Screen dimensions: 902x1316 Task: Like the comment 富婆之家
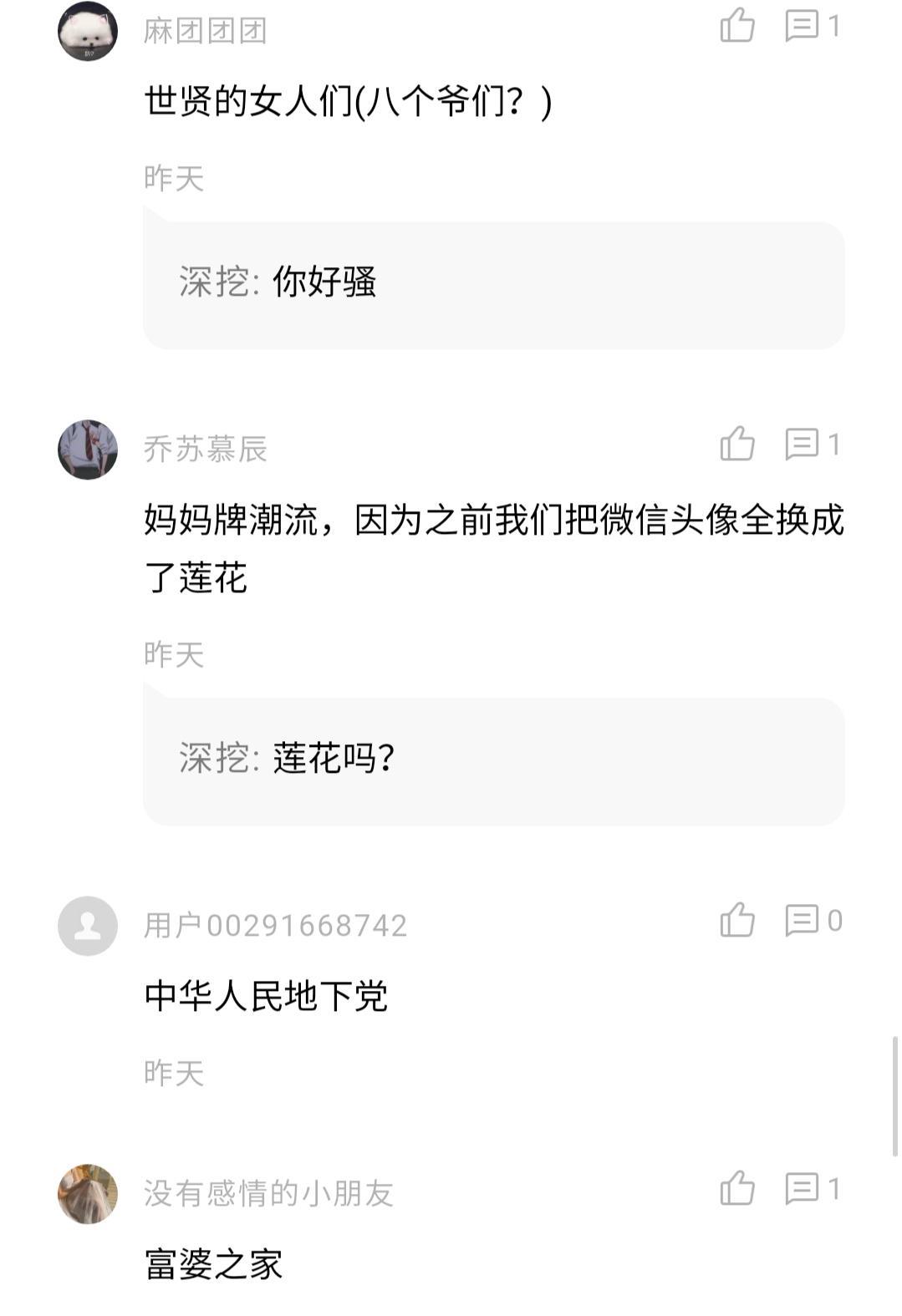pyautogui.click(x=736, y=1188)
